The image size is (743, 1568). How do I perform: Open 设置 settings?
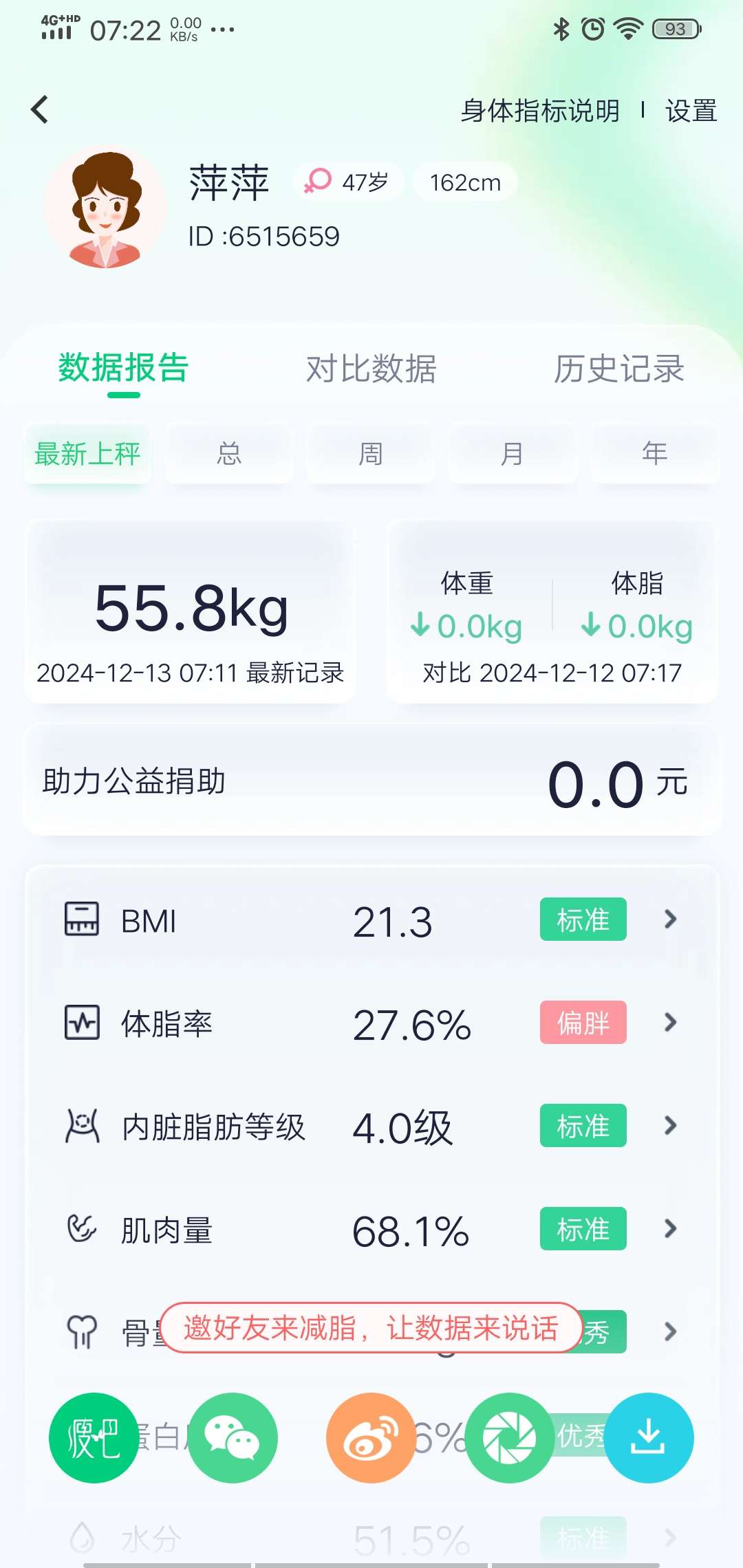click(691, 111)
